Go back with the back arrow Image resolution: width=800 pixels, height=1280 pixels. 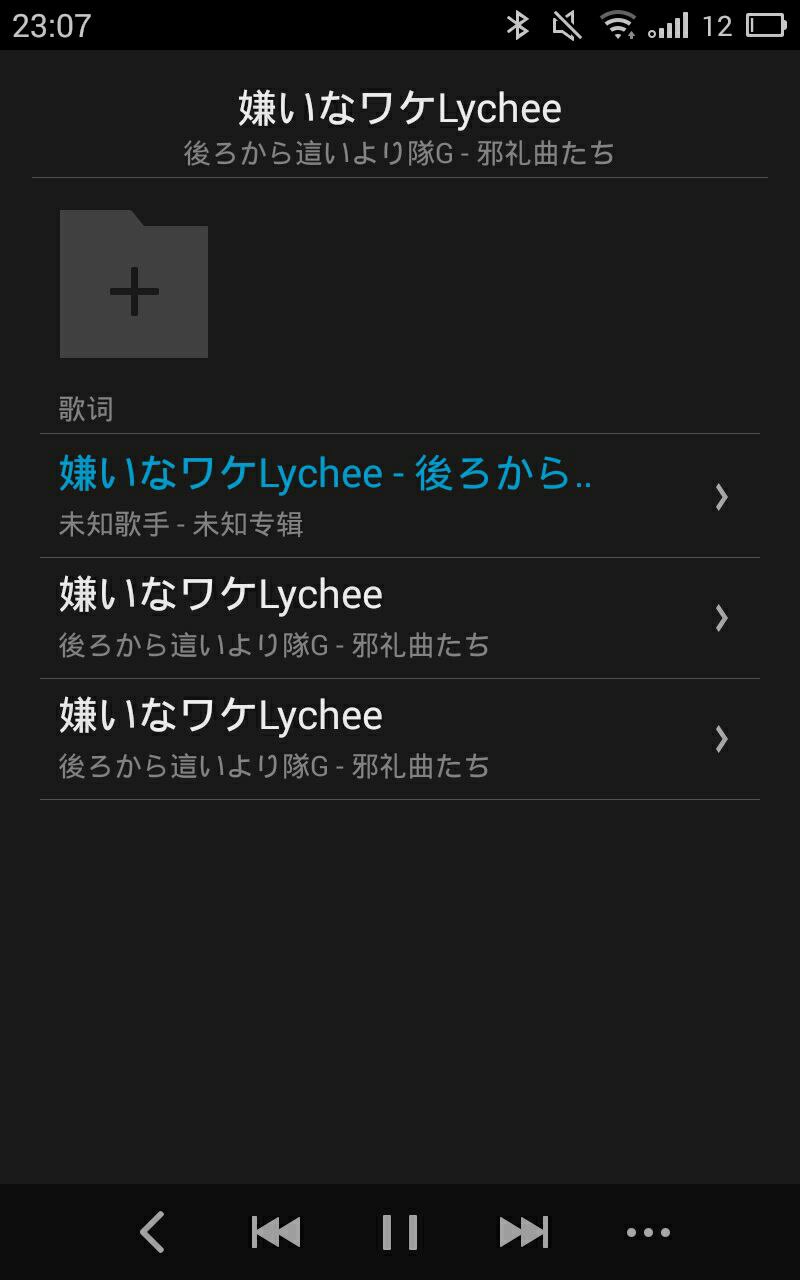click(x=152, y=1232)
